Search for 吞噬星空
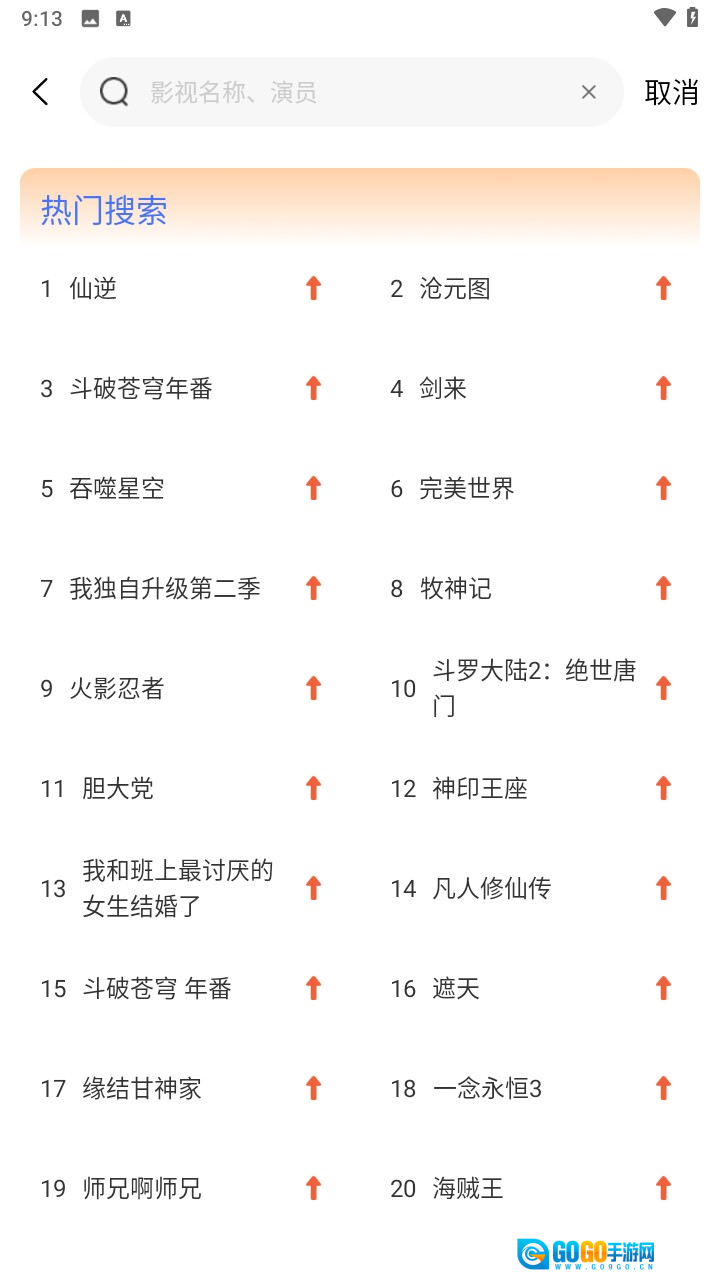 click(x=117, y=489)
